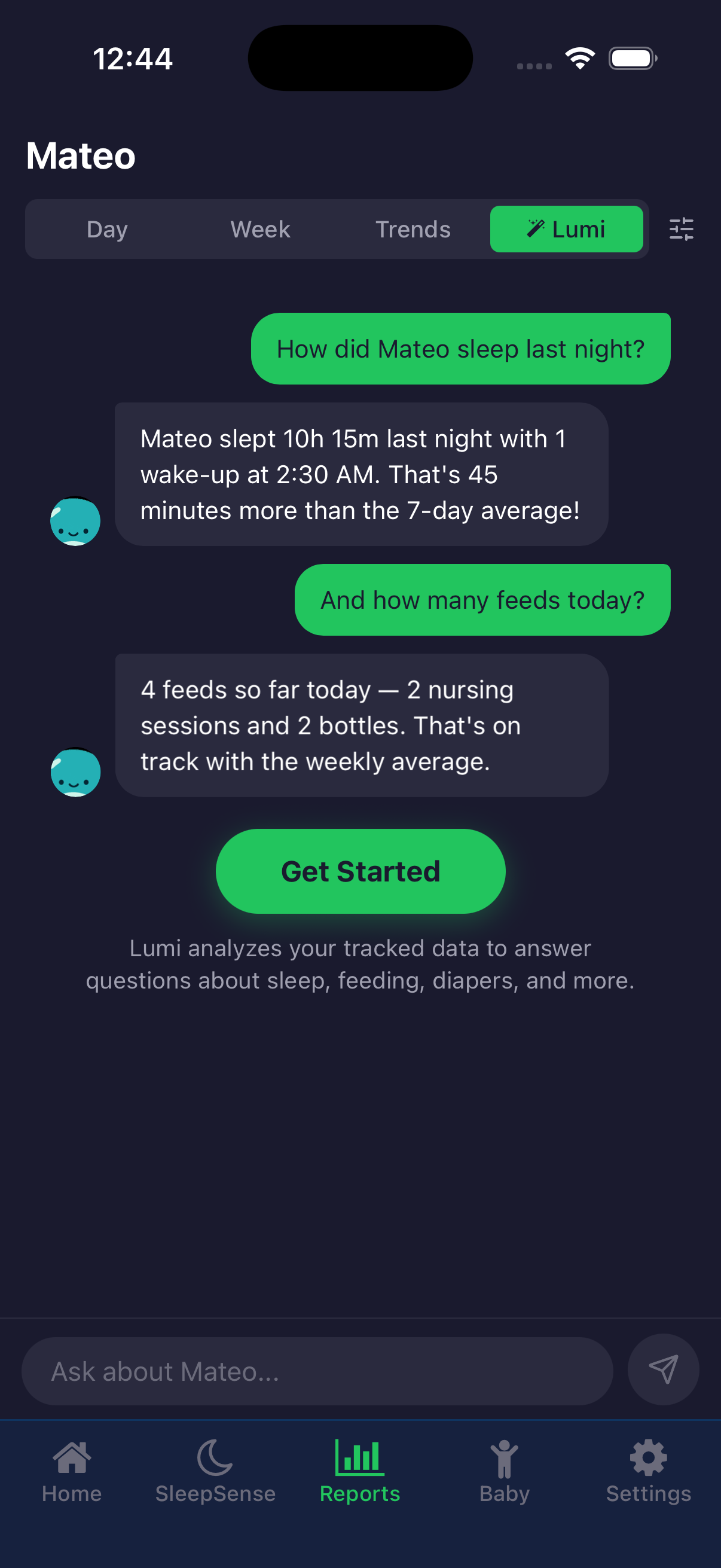Image resolution: width=721 pixels, height=1568 pixels.
Task: Tap the magic wand on the Lumi tab
Action: pyautogui.click(x=536, y=228)
